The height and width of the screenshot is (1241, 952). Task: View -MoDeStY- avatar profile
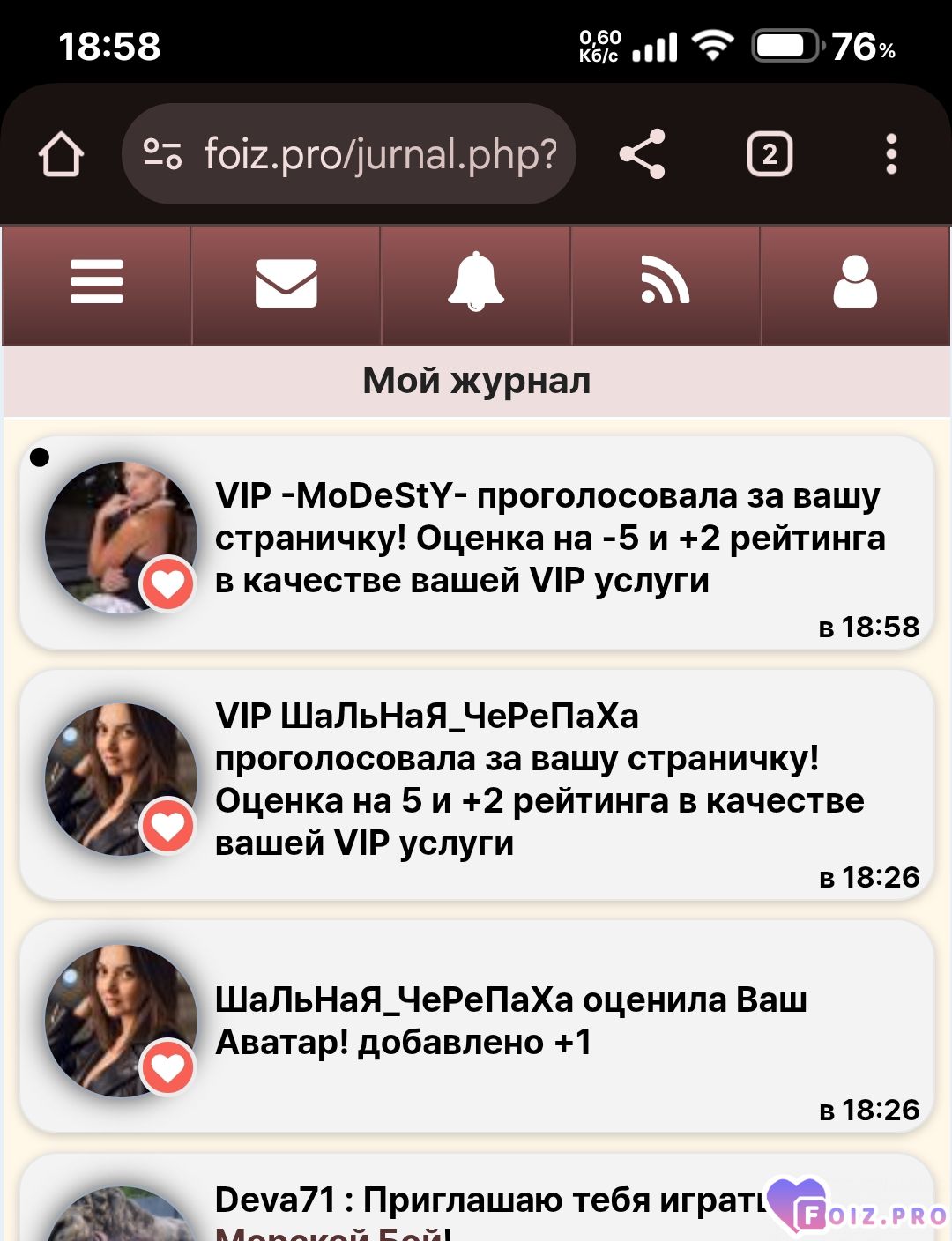[119, 536]
